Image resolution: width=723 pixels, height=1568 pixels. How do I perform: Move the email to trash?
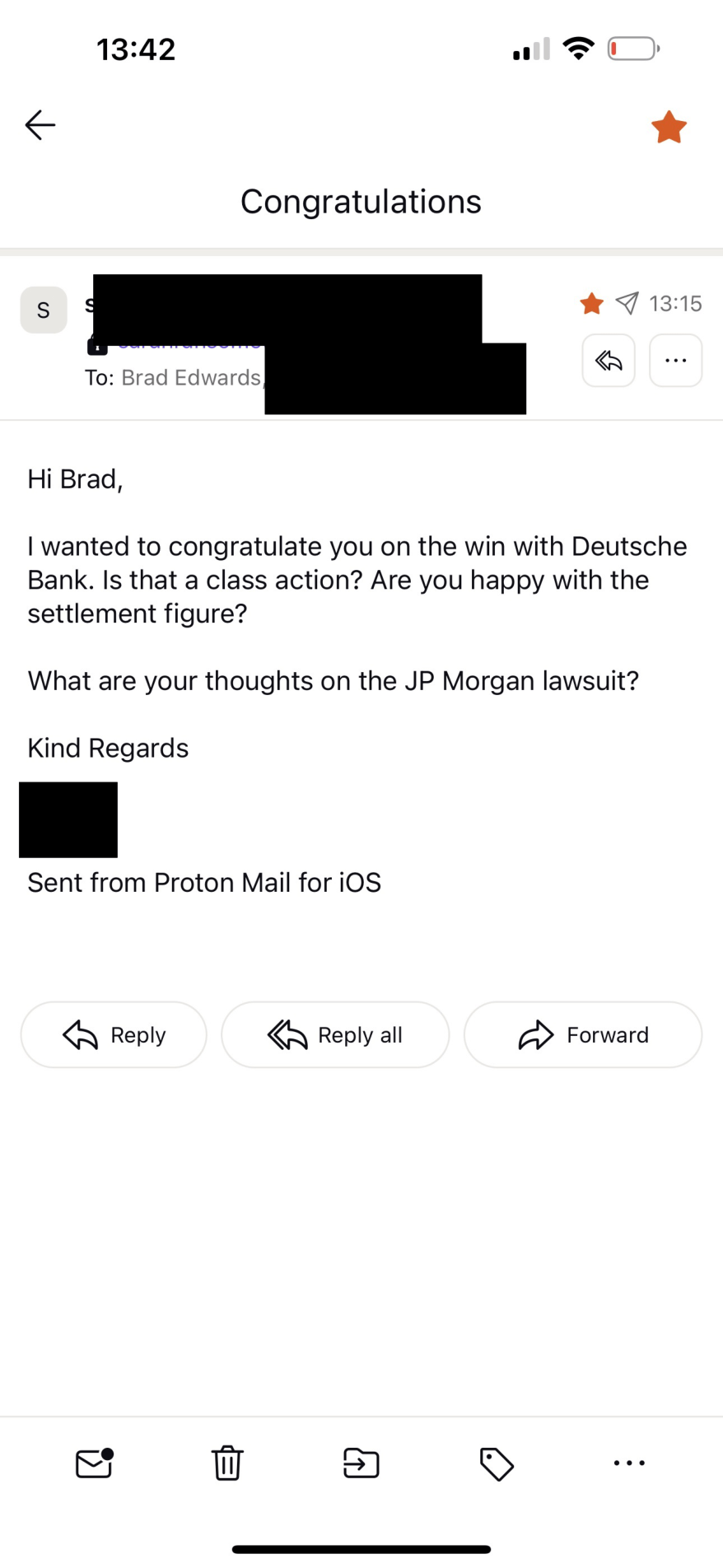click(x=227, y=1463)
